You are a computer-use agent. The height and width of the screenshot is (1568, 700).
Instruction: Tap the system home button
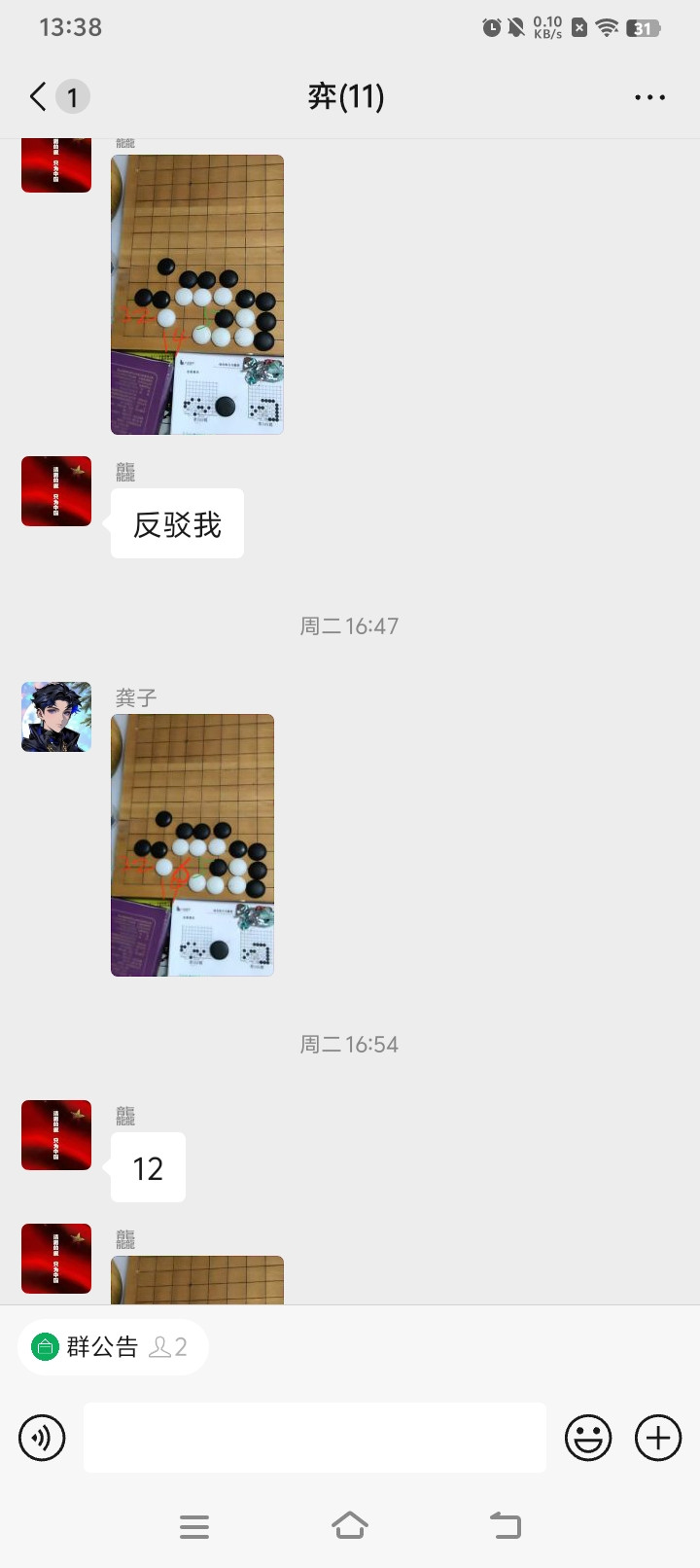(350, 1525)
